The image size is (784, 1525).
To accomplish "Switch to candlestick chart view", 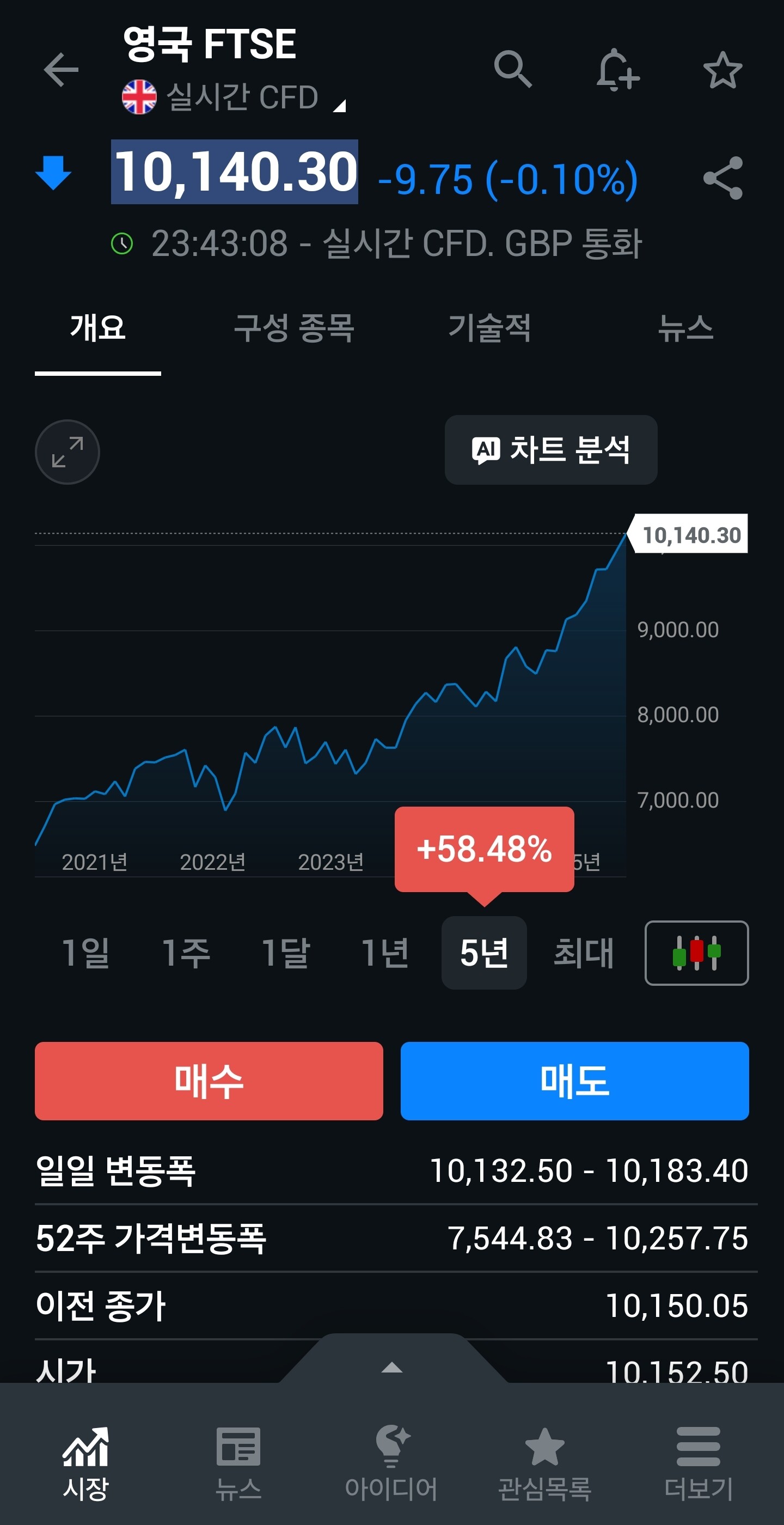I will (x=696, y=953).
